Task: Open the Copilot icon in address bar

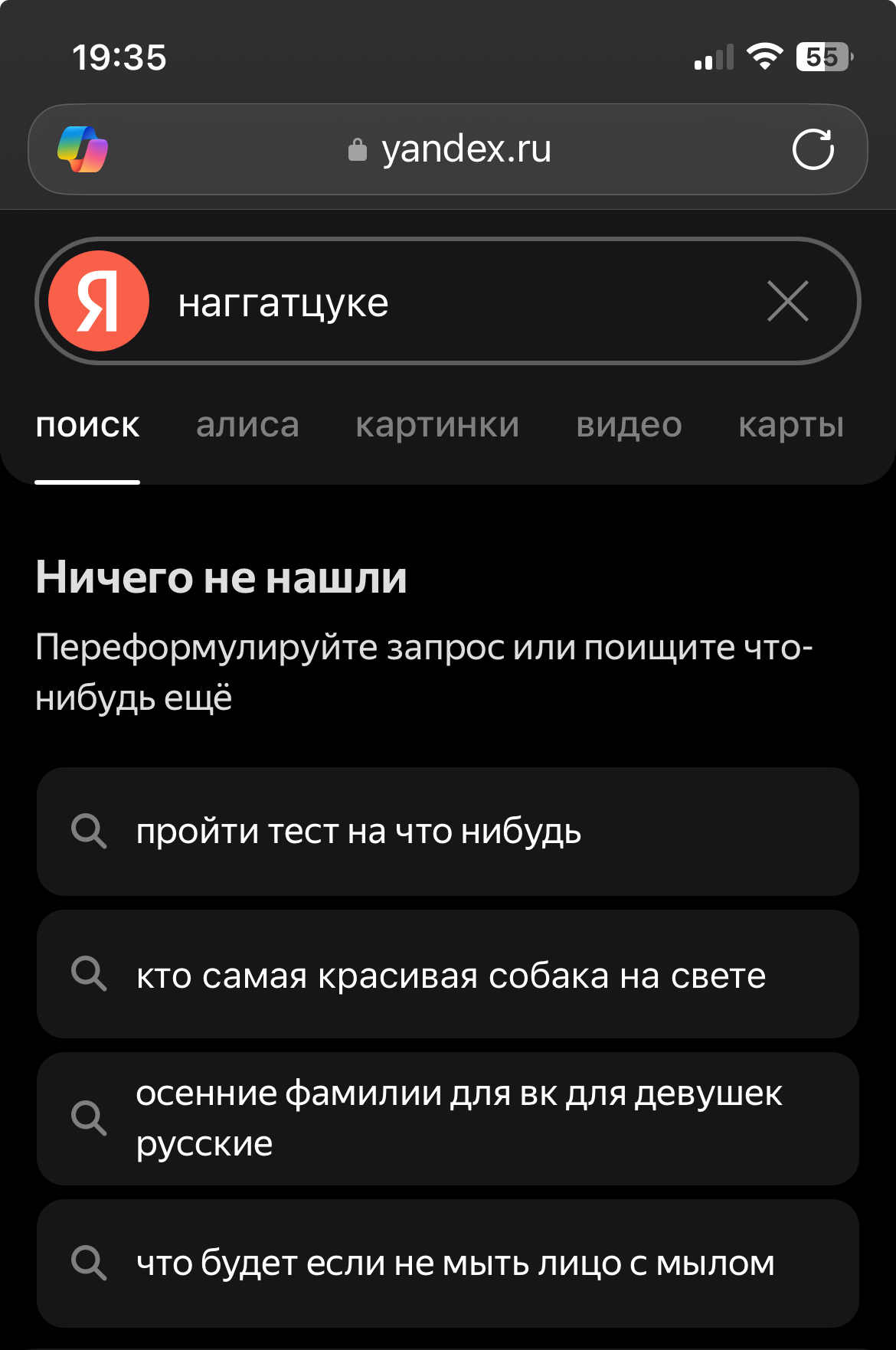Action: 83,149
